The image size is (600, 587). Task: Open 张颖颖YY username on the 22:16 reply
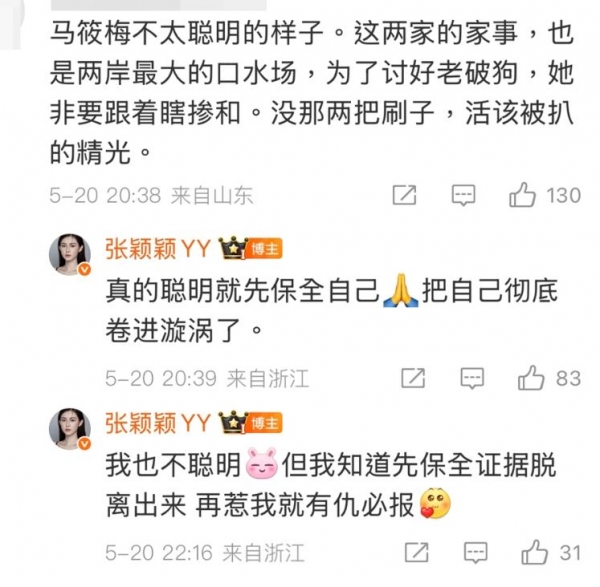tap(158, 422)
